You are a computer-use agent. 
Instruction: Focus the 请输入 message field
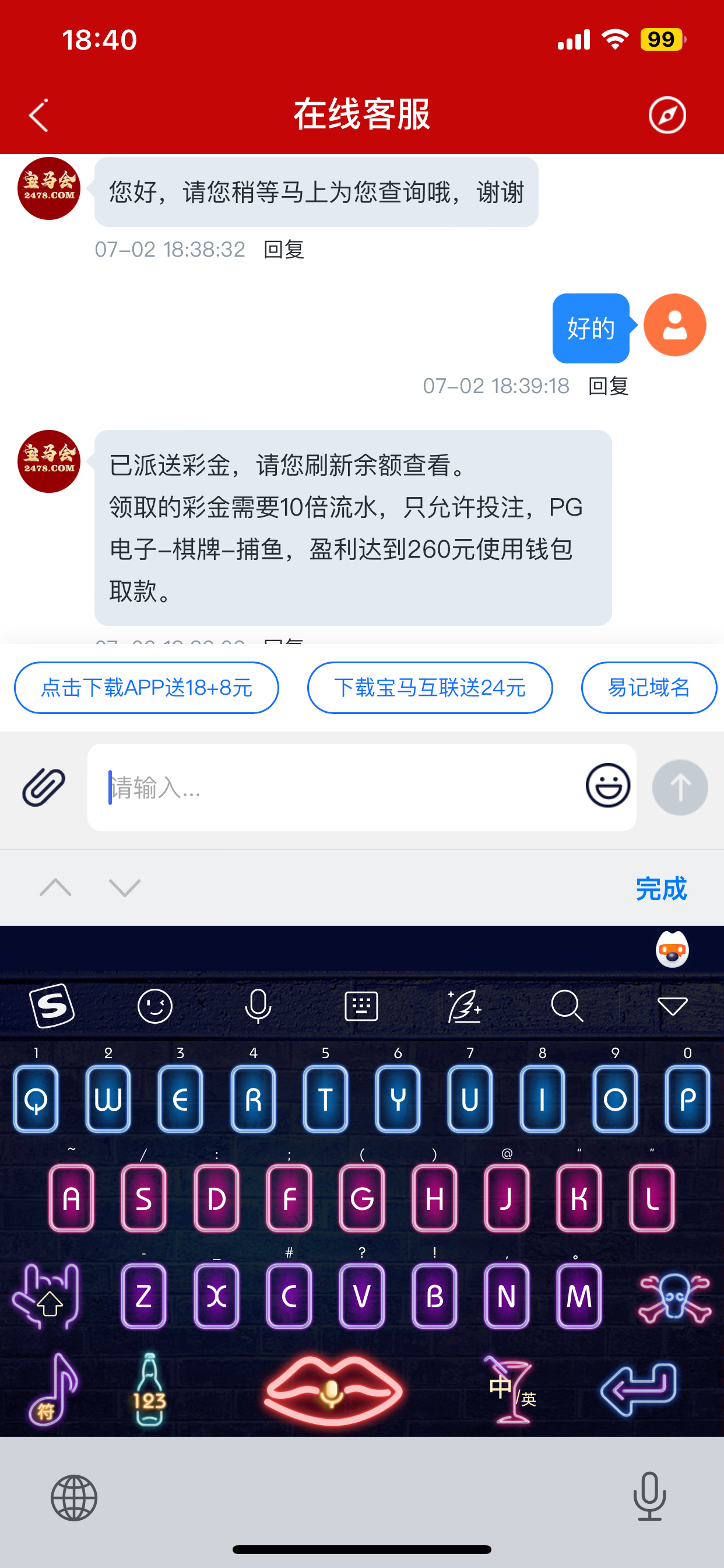tap(335, 787)
